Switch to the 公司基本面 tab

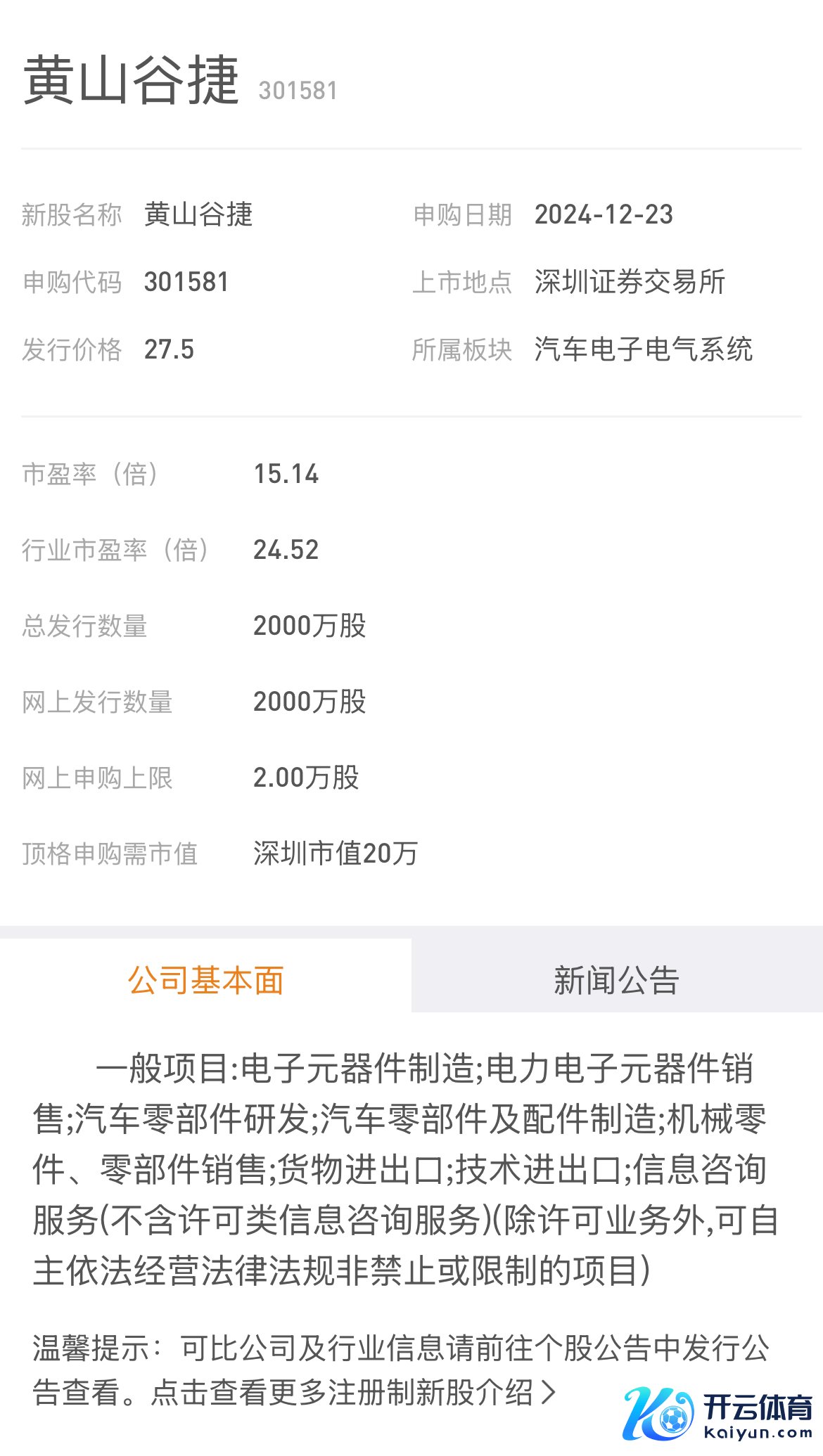click(x=205, y=980)
